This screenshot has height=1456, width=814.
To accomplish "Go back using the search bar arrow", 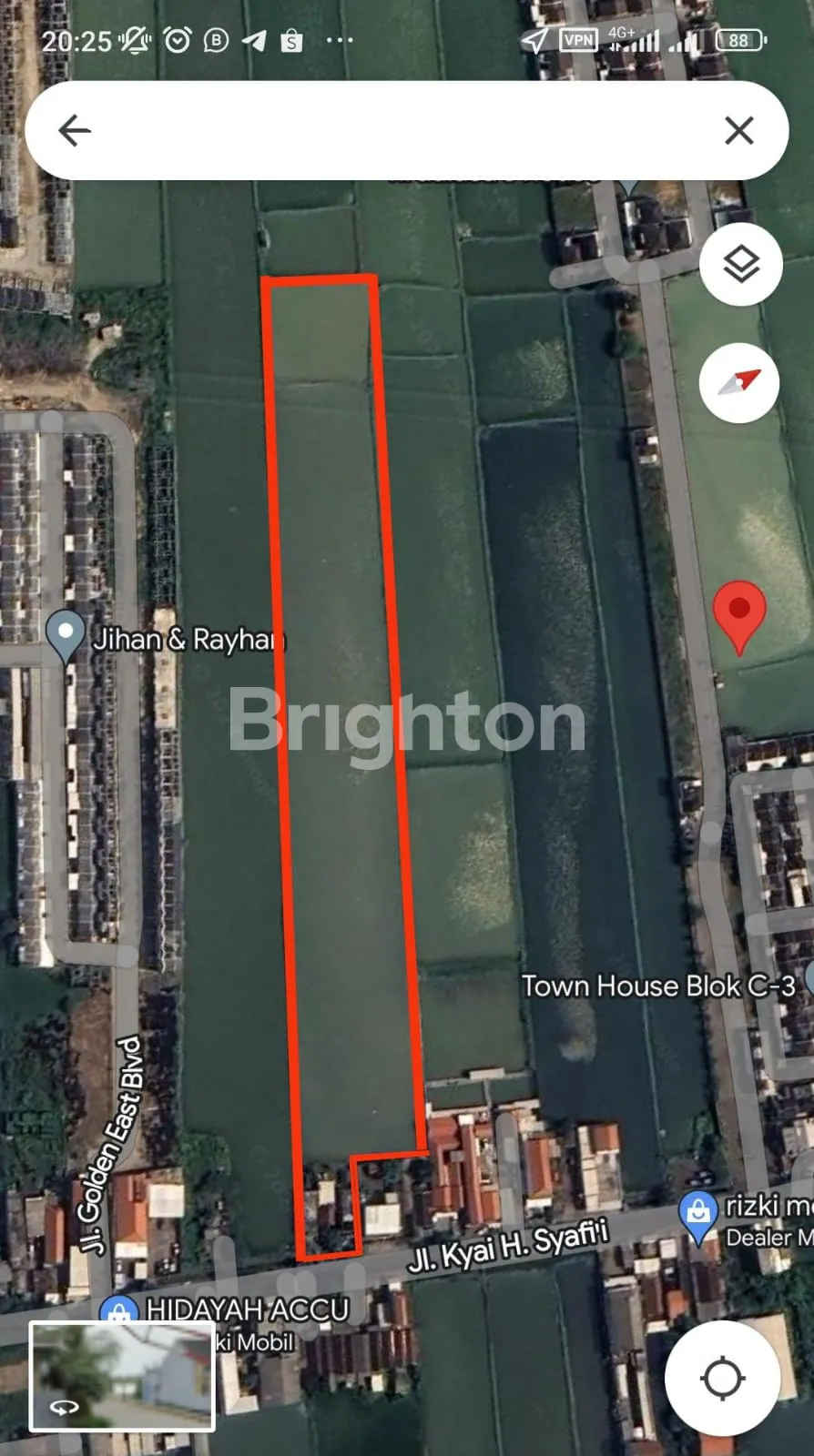I will point(75,131).
